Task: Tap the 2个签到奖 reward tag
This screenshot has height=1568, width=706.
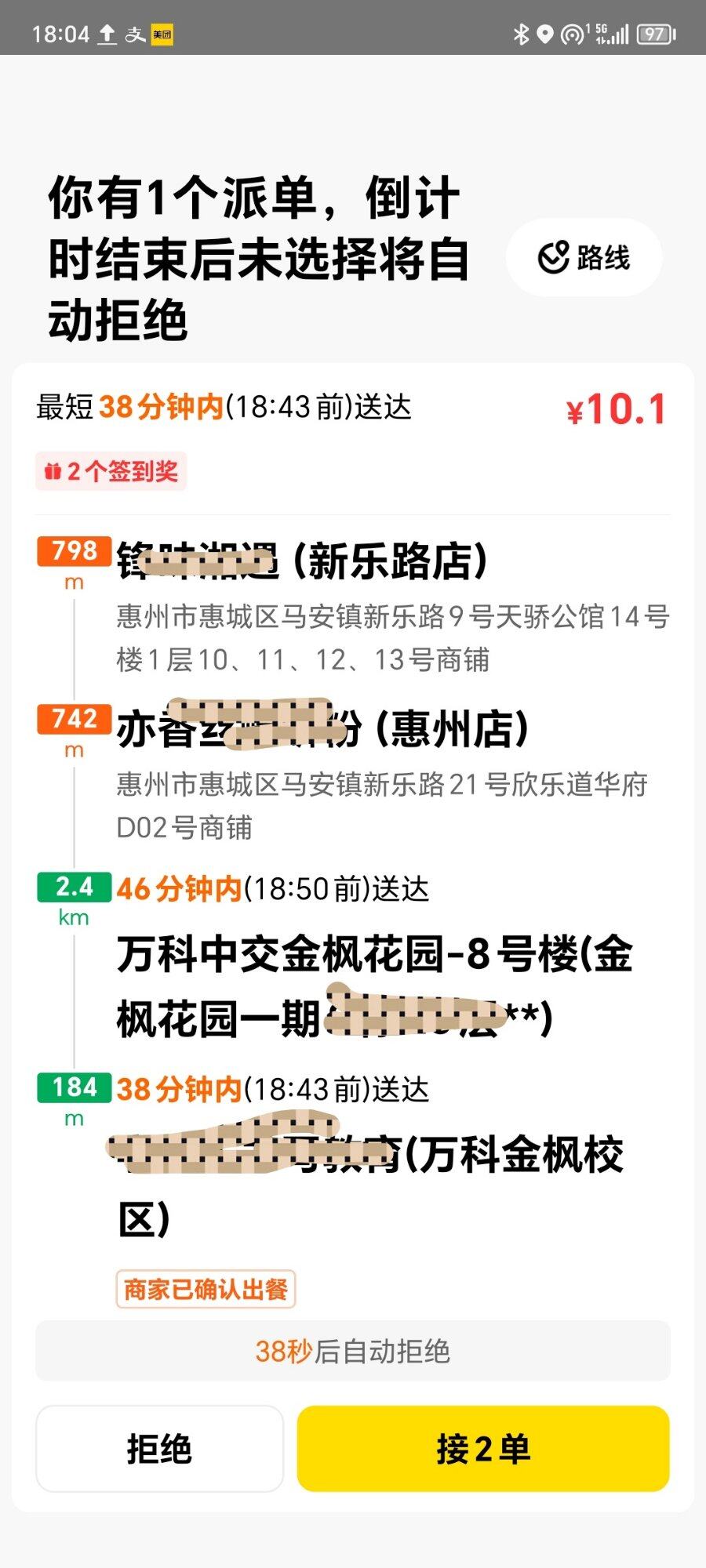Action: tap(111, 471)
